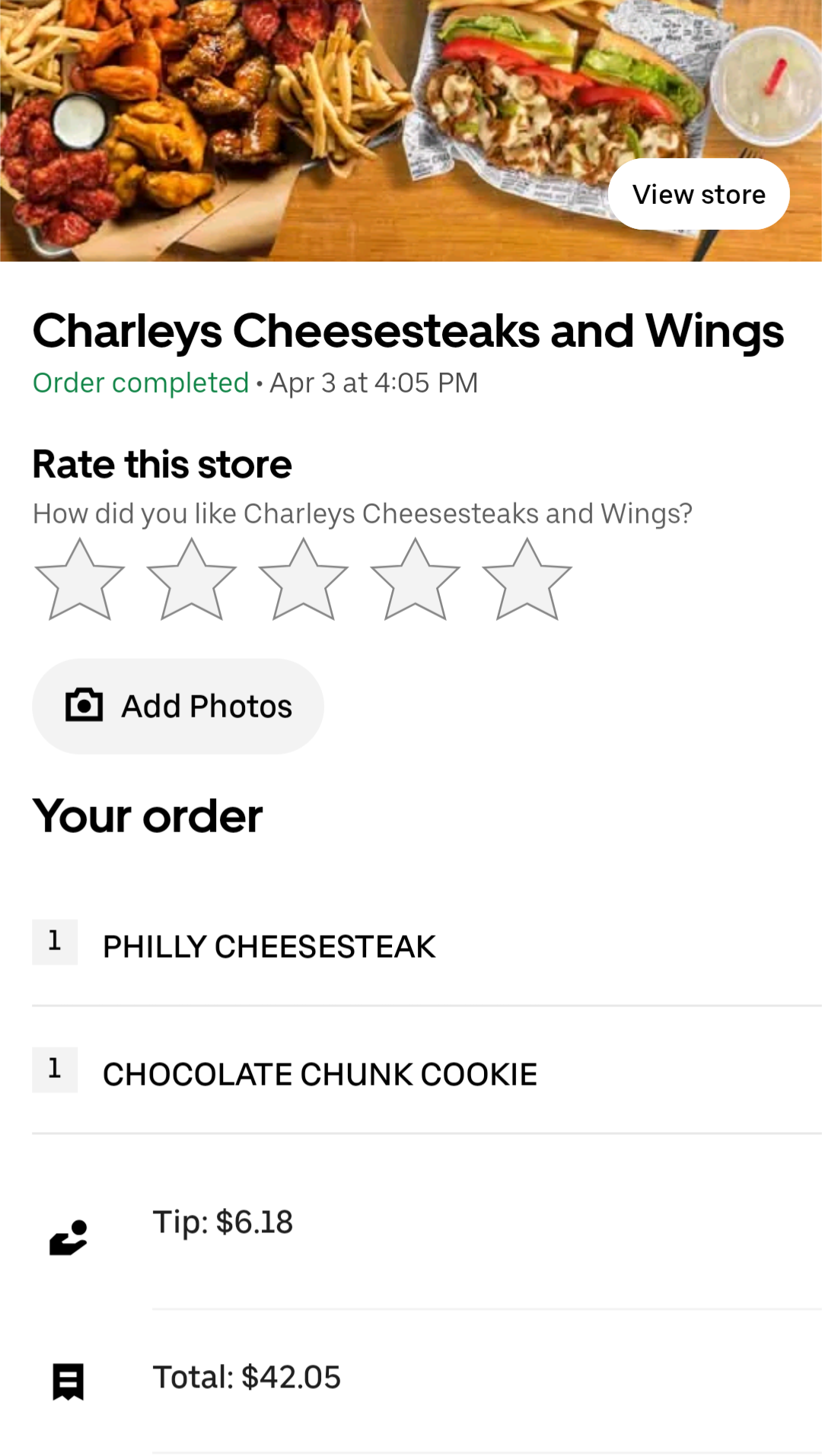Image resolution: width=822 pixels, height=1456 pixels.
Task: Open the View store button
Action: [x=699, y=195]
